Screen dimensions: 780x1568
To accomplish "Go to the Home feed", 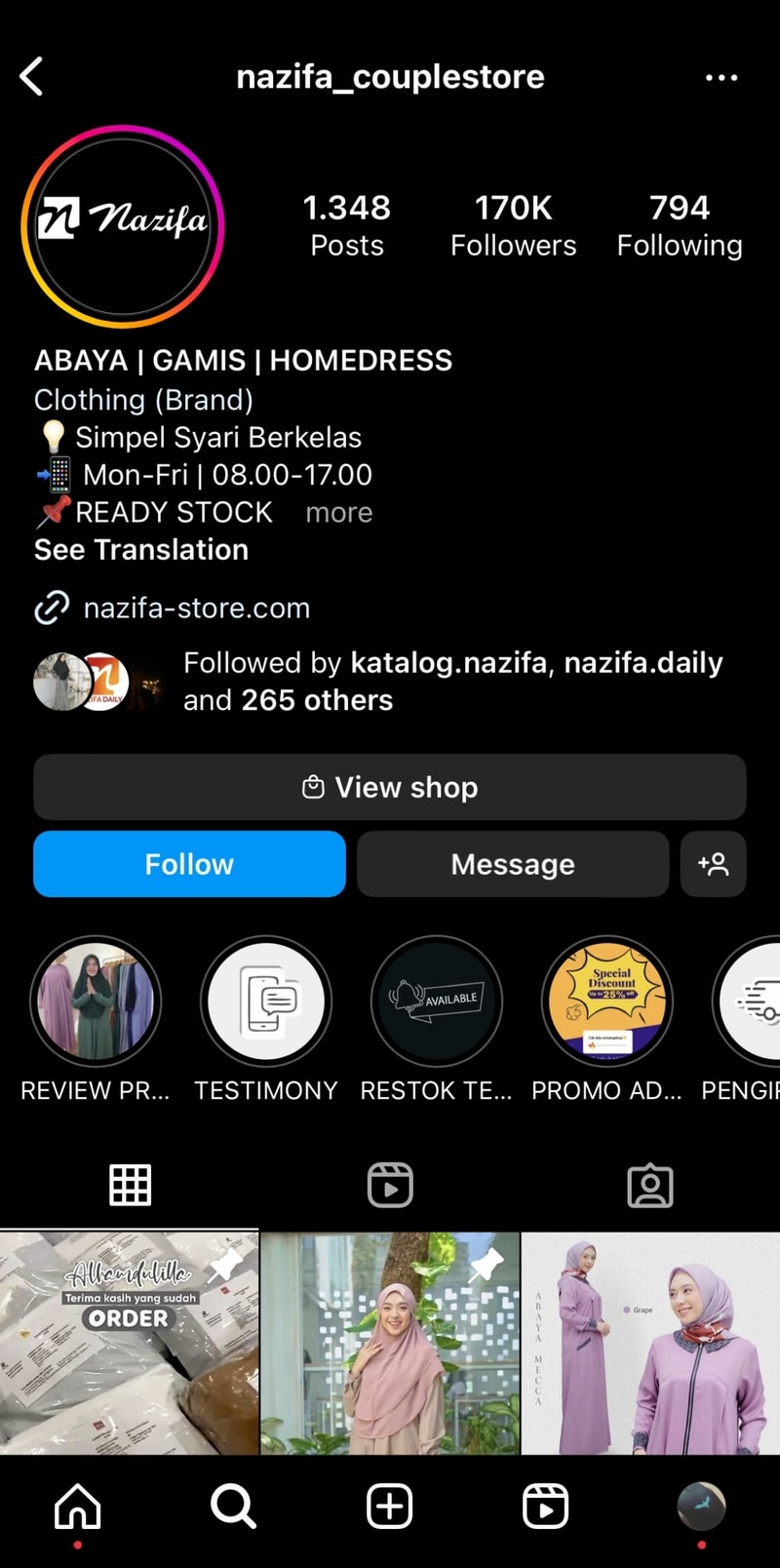I will 78,1507.
